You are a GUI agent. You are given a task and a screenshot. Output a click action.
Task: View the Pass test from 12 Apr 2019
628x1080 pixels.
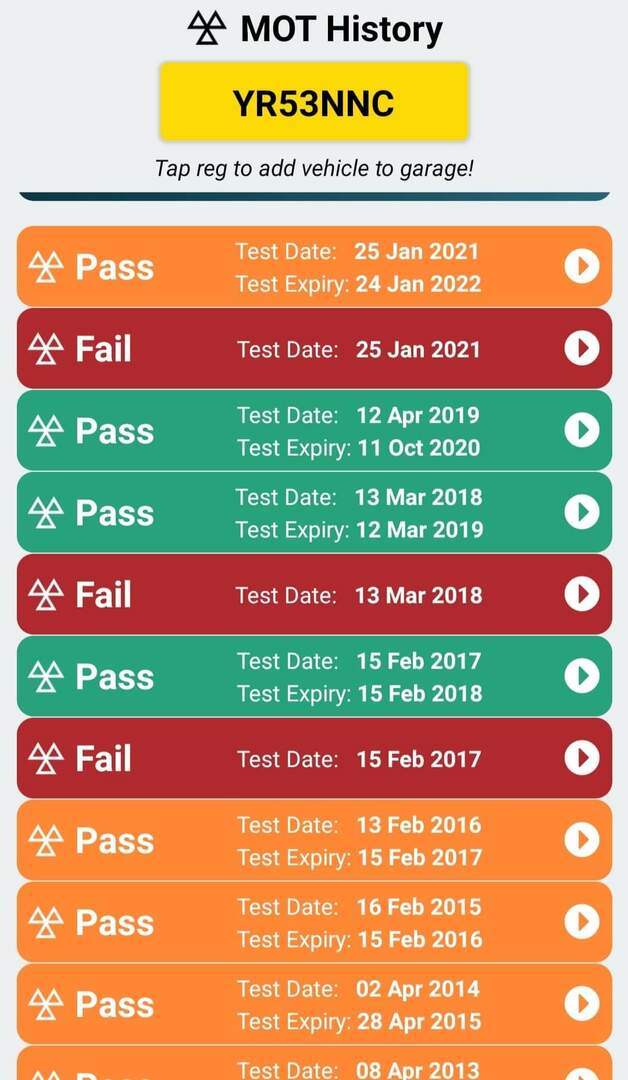(314, 431)
